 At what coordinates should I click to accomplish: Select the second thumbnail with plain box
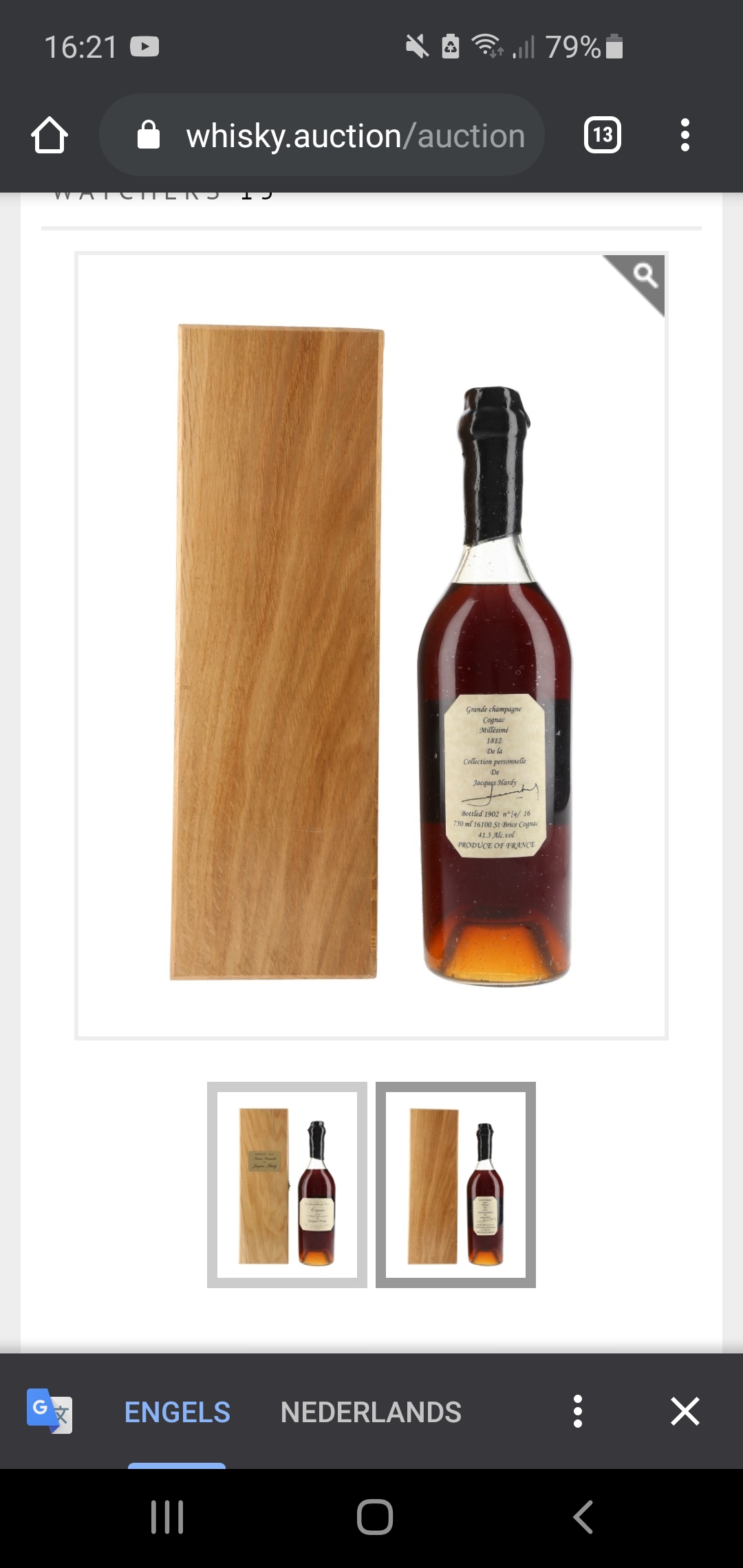[x=455, y=1184]
